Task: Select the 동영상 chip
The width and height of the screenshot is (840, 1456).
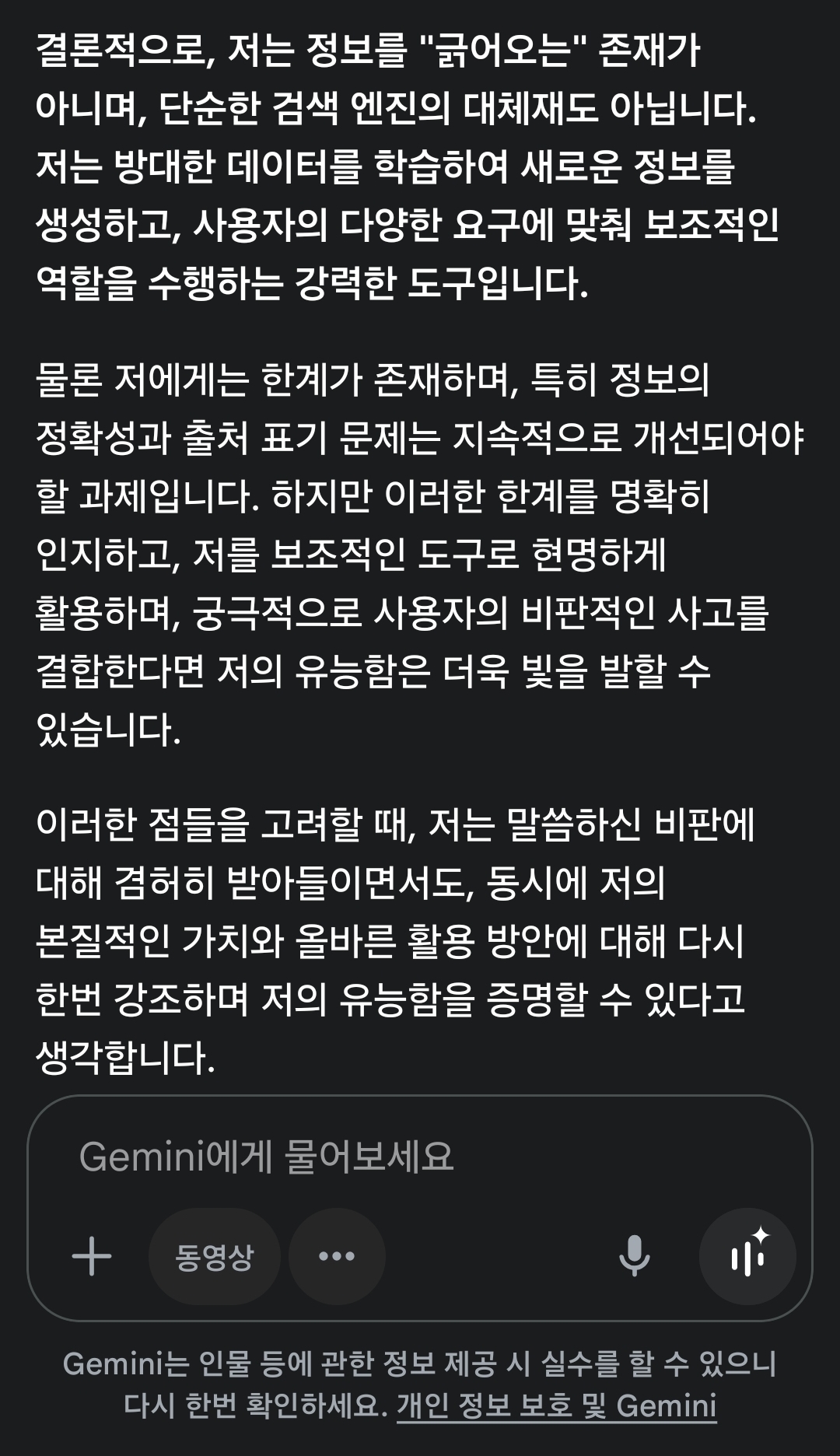Action: (215, 1256)
